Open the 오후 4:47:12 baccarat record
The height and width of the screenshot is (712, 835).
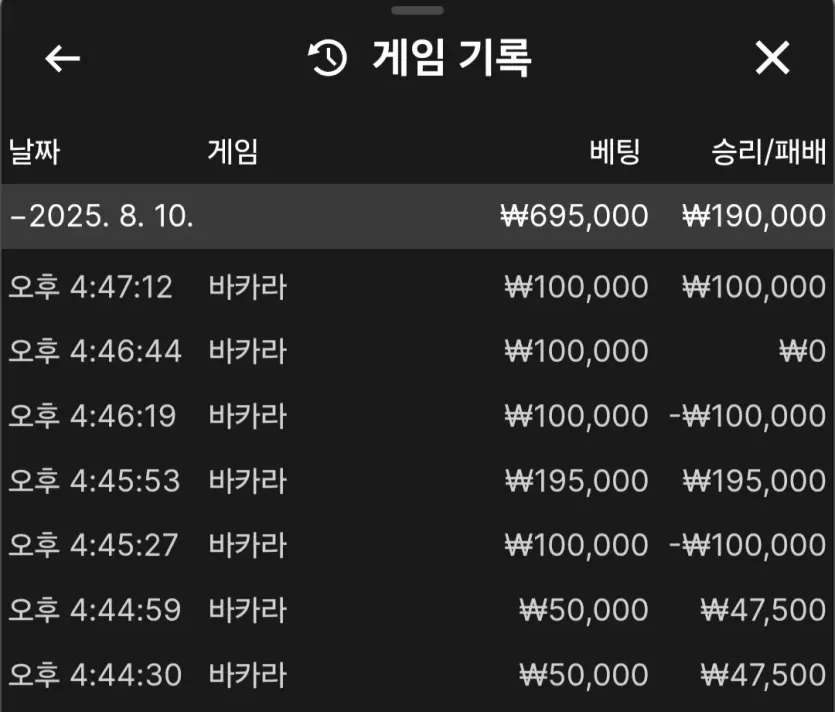click(x=417, y=288)
